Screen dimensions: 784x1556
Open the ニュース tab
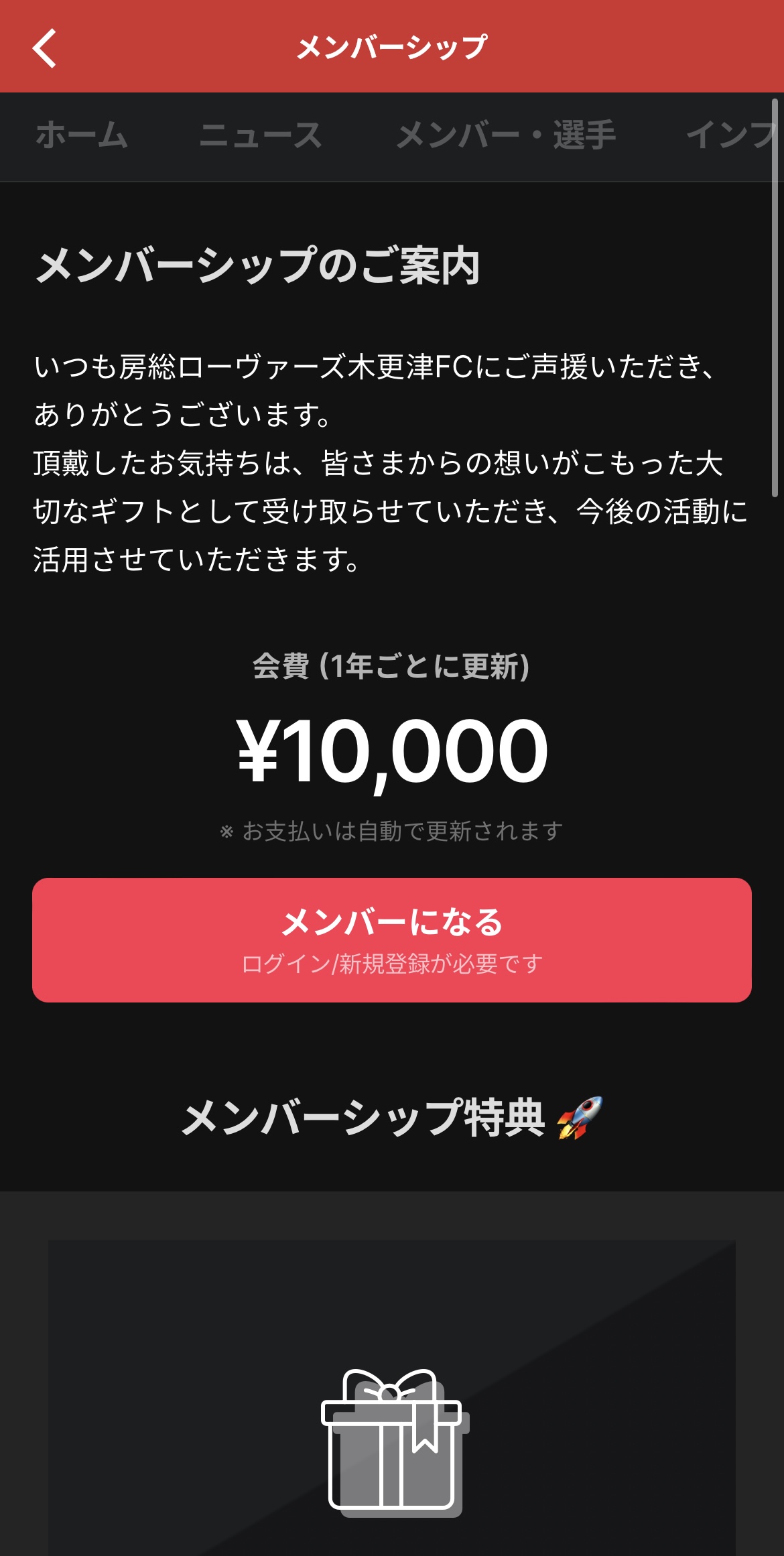[x=261, y=136]
